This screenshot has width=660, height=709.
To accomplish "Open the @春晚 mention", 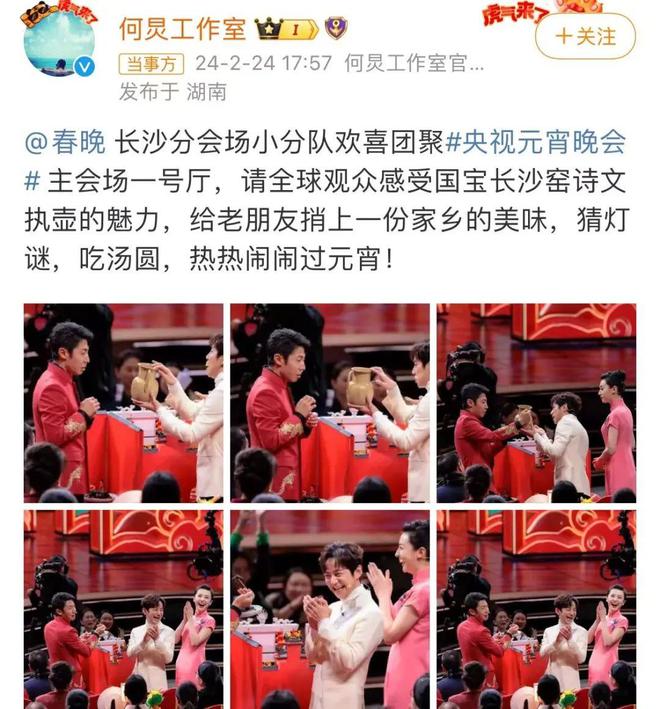I will coord(65,143).
